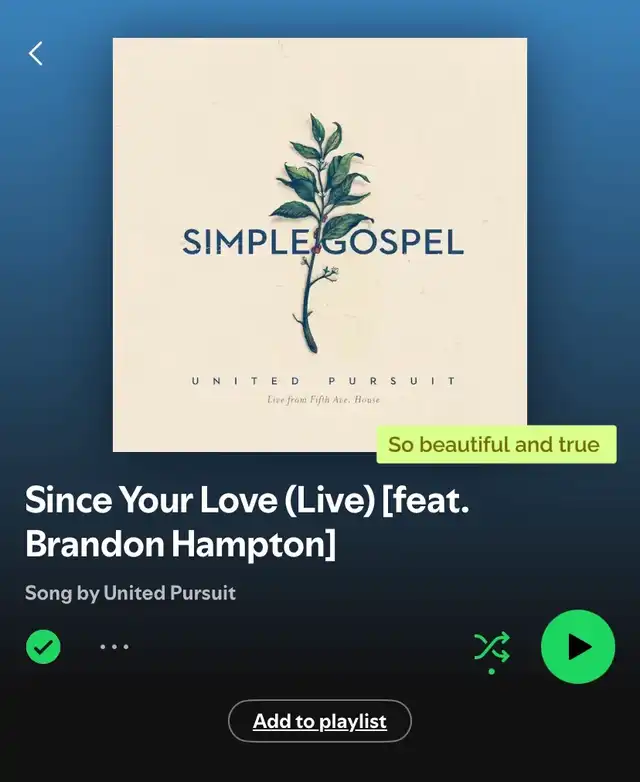640x782 pixels.
Task: Open the three-dot more options menu
Action: click(x=114, y=647)
